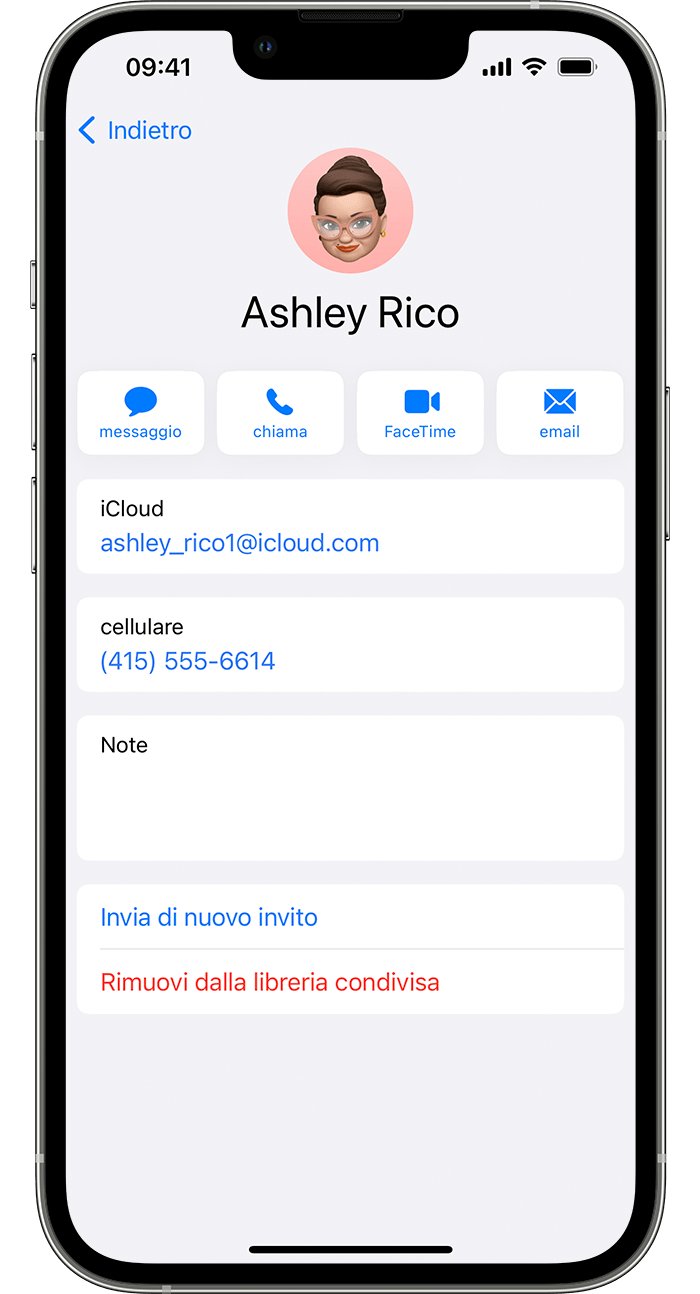This screenshot has width=700, height=1294.
Task: Go back using the Indietro button
Action: [x=135, y=130]
